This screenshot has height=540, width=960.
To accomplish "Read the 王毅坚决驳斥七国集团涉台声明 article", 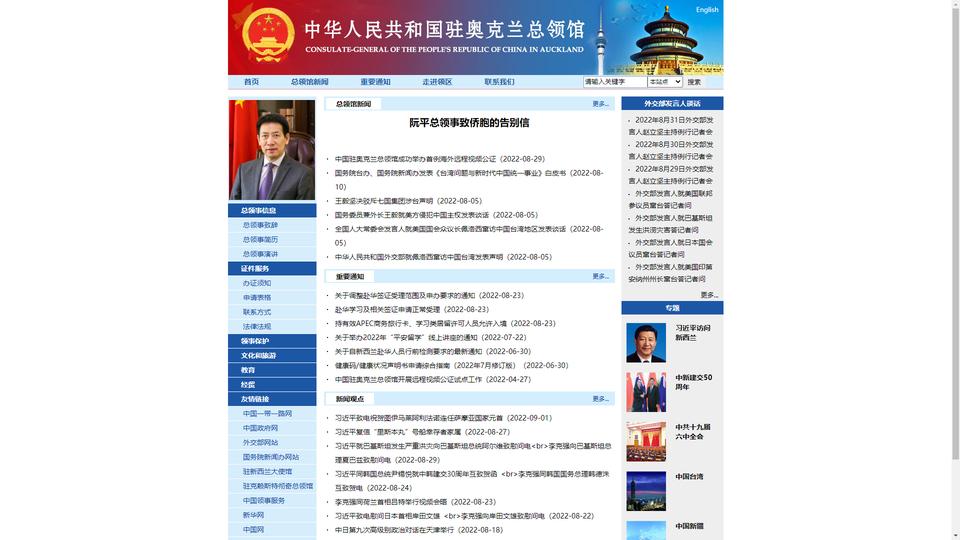I will pyautogui.click(x=408, y=201).
